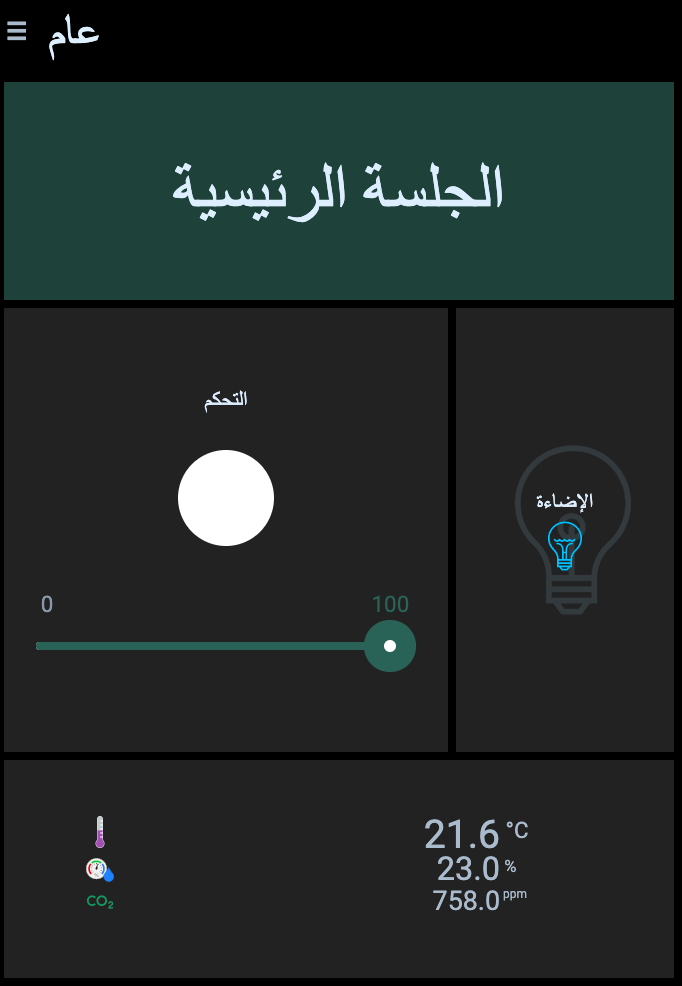Image resolution: width=682 pixels, height=986 pixels.
Task: Open the hamburger drawer menu
Action: 16,31
